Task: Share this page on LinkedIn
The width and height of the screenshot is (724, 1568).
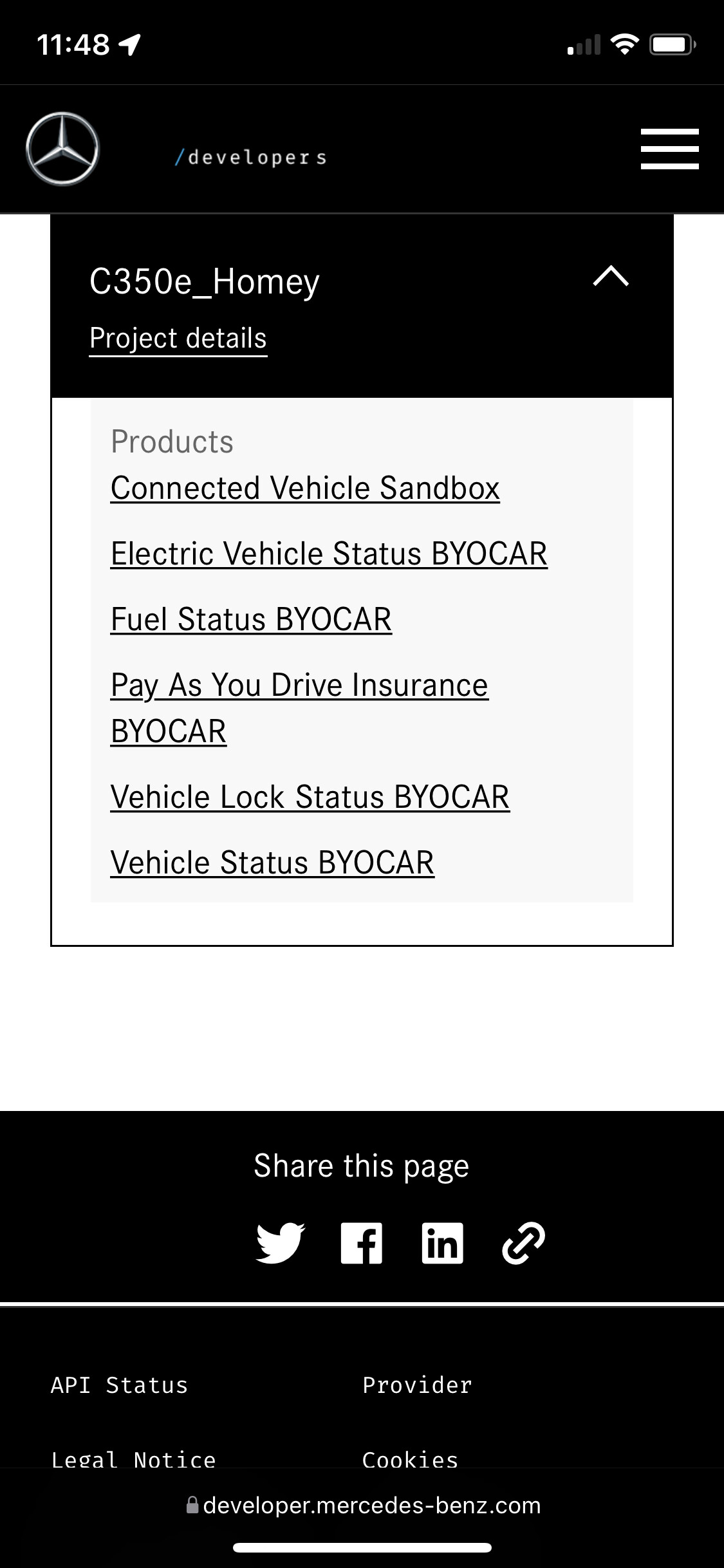Action: (443, 1242)
